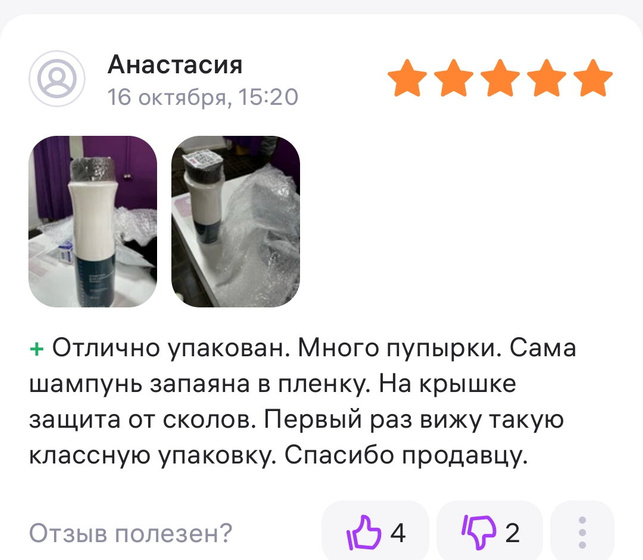Open the three-dot menu for this review

click(x=582, y=532)
